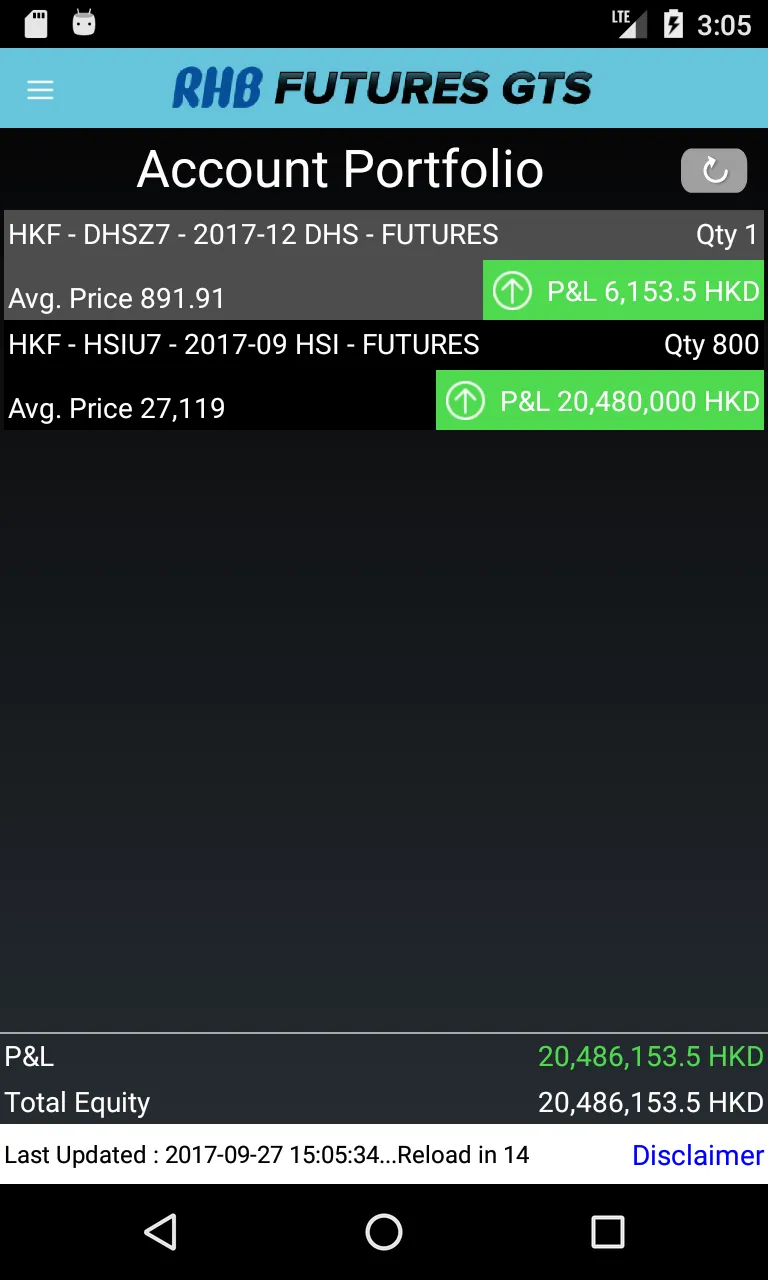Tap the SIM card status icon

click(x=36, y=23)
